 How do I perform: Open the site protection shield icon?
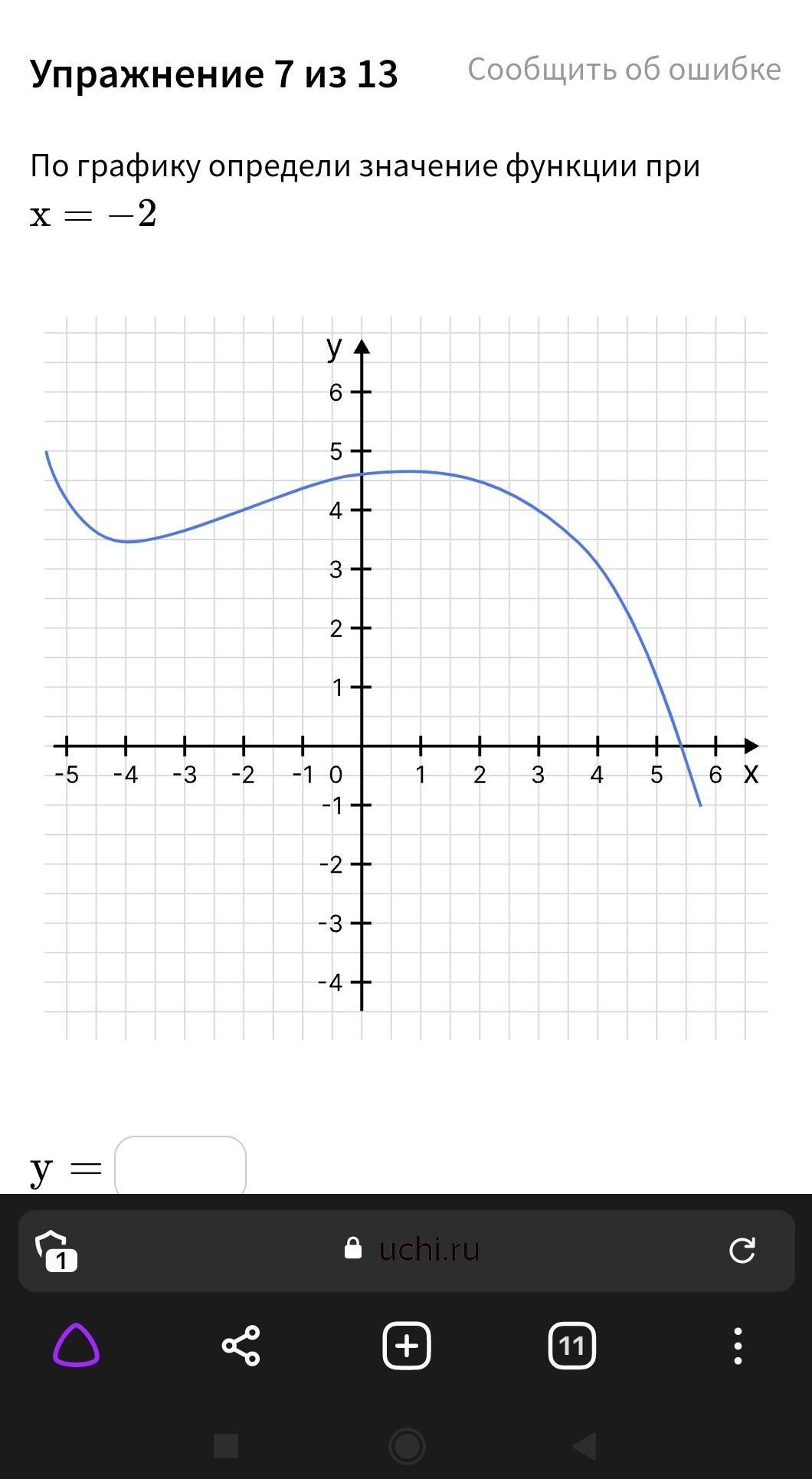(x=56, y=1251)
